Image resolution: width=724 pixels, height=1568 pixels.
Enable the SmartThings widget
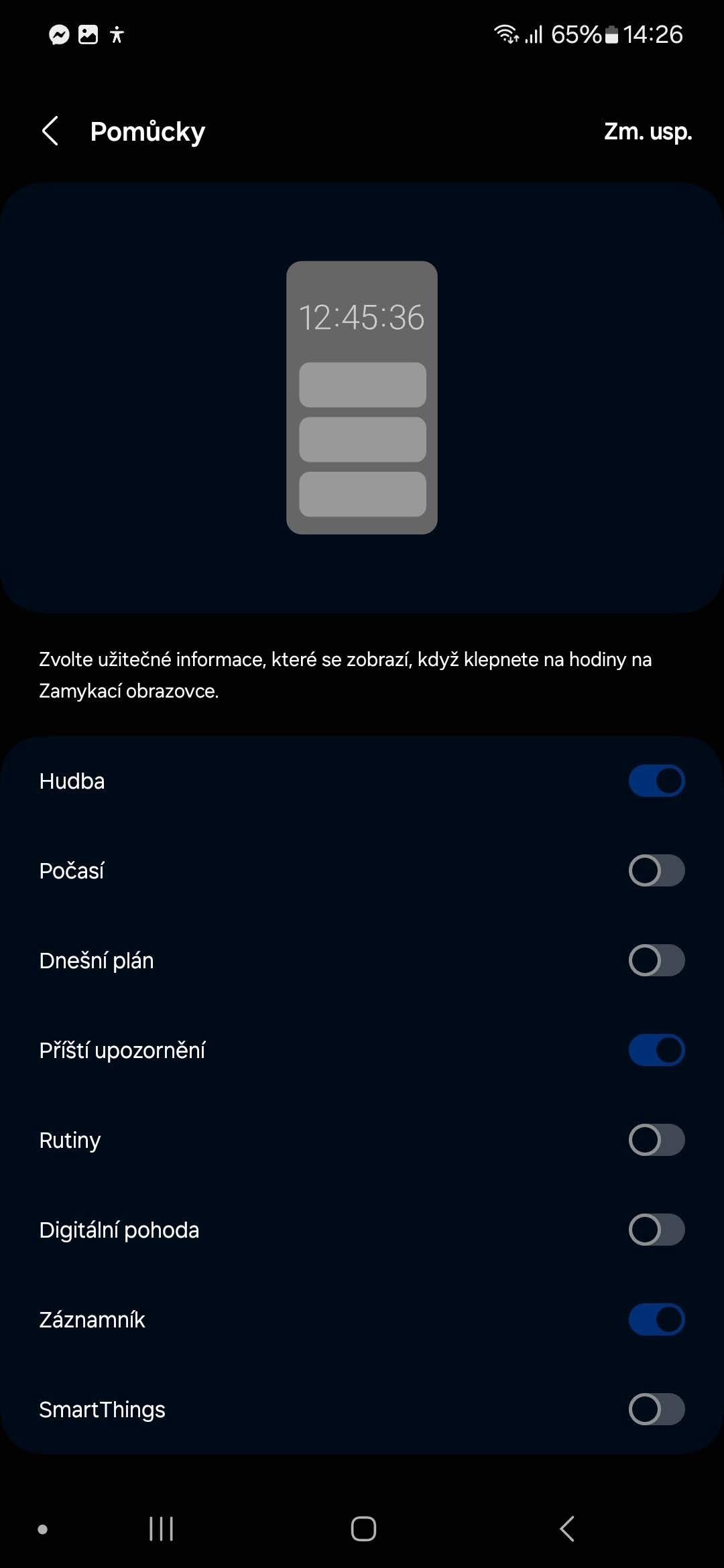[x=656, y=1409]
